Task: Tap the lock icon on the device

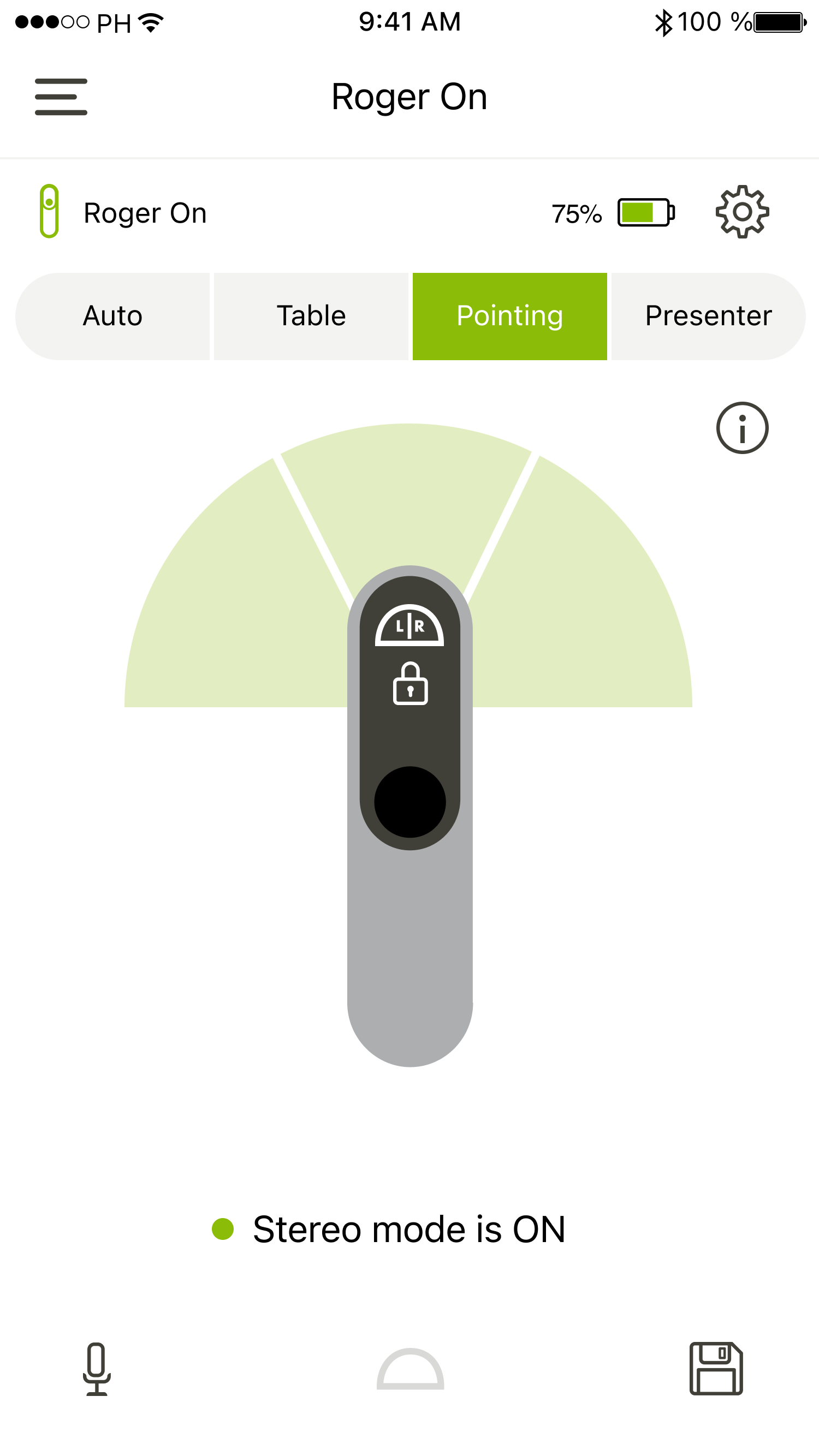Action: pyautogui.click(x=410, y=683)
